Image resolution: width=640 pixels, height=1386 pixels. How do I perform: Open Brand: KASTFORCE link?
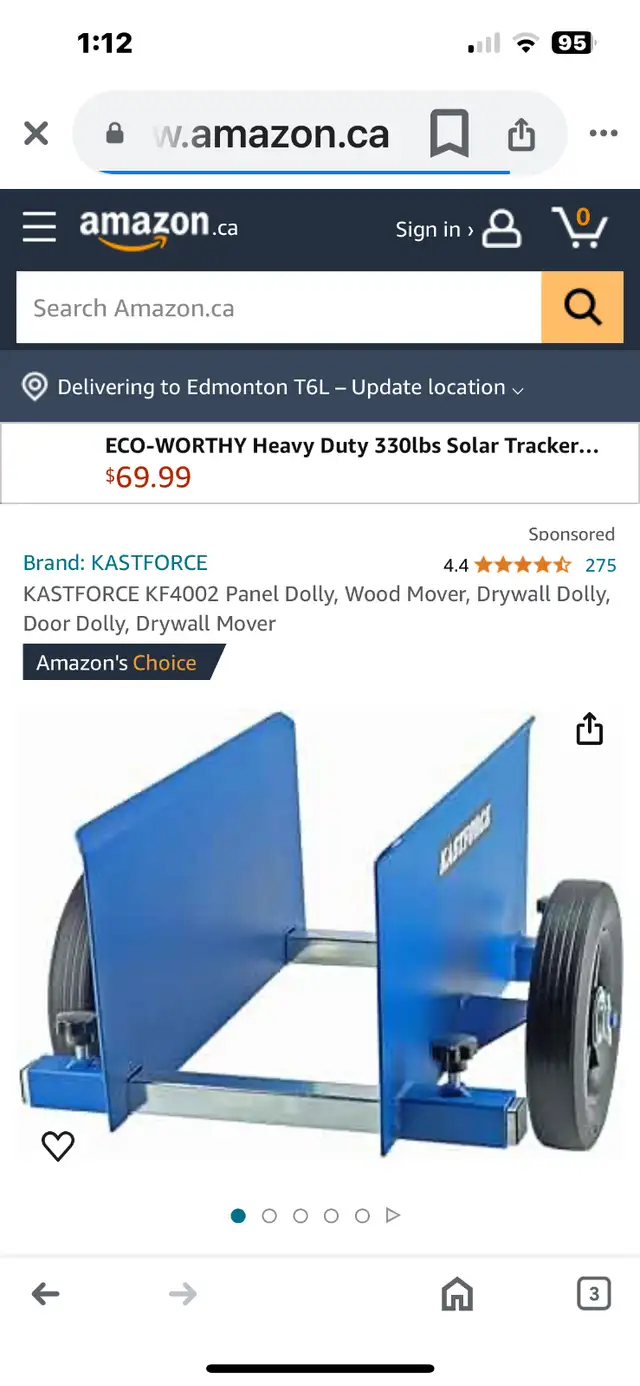115,563
